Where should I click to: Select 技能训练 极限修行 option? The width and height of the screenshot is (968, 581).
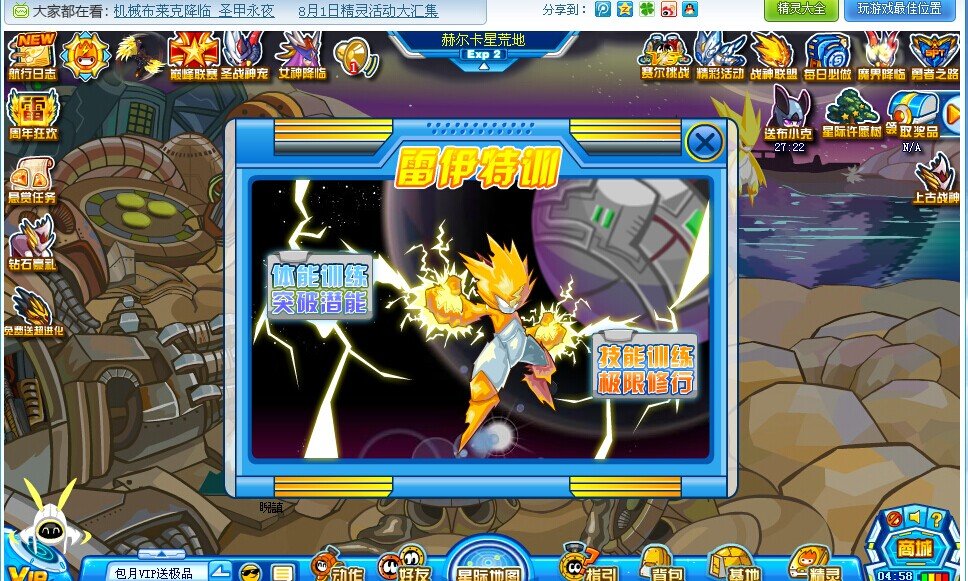645,369
